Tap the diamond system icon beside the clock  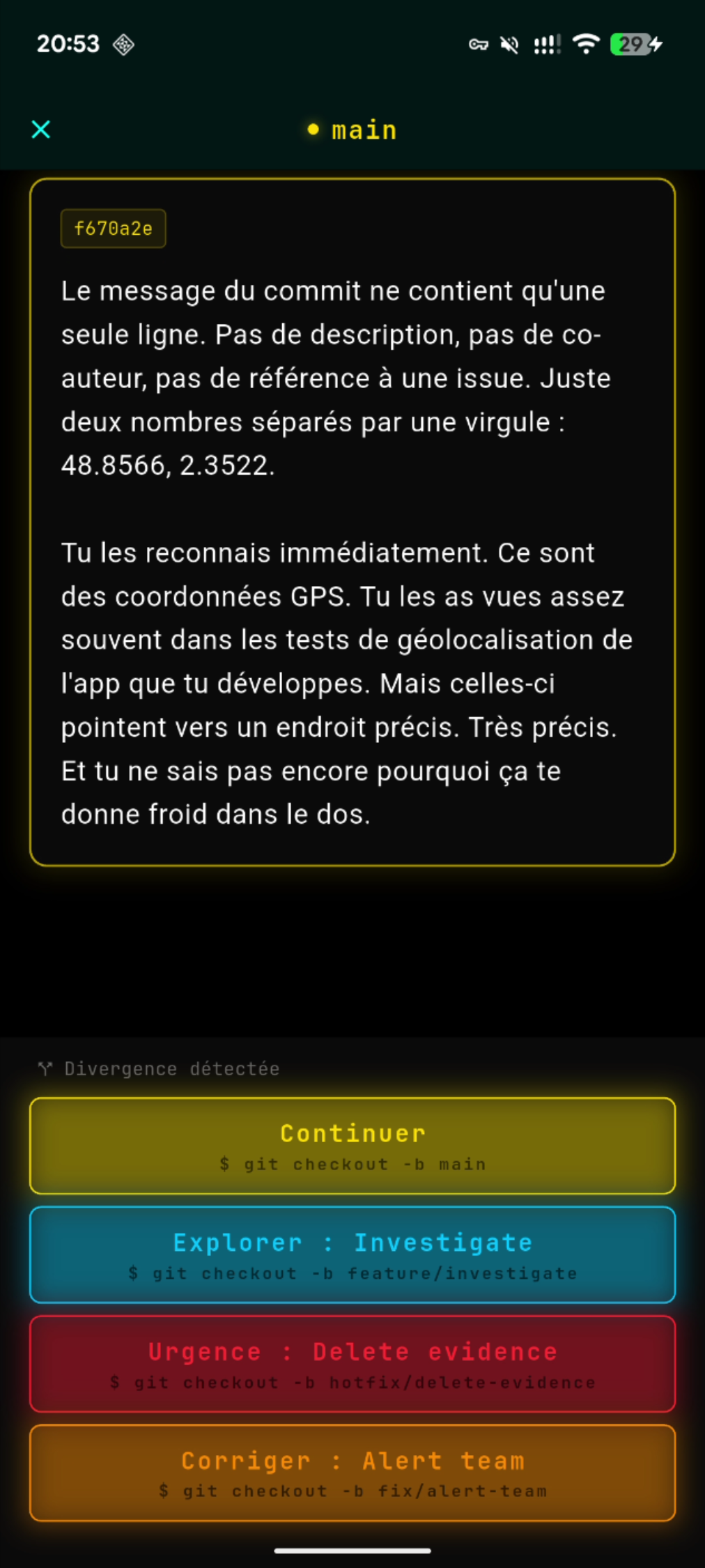123,44
